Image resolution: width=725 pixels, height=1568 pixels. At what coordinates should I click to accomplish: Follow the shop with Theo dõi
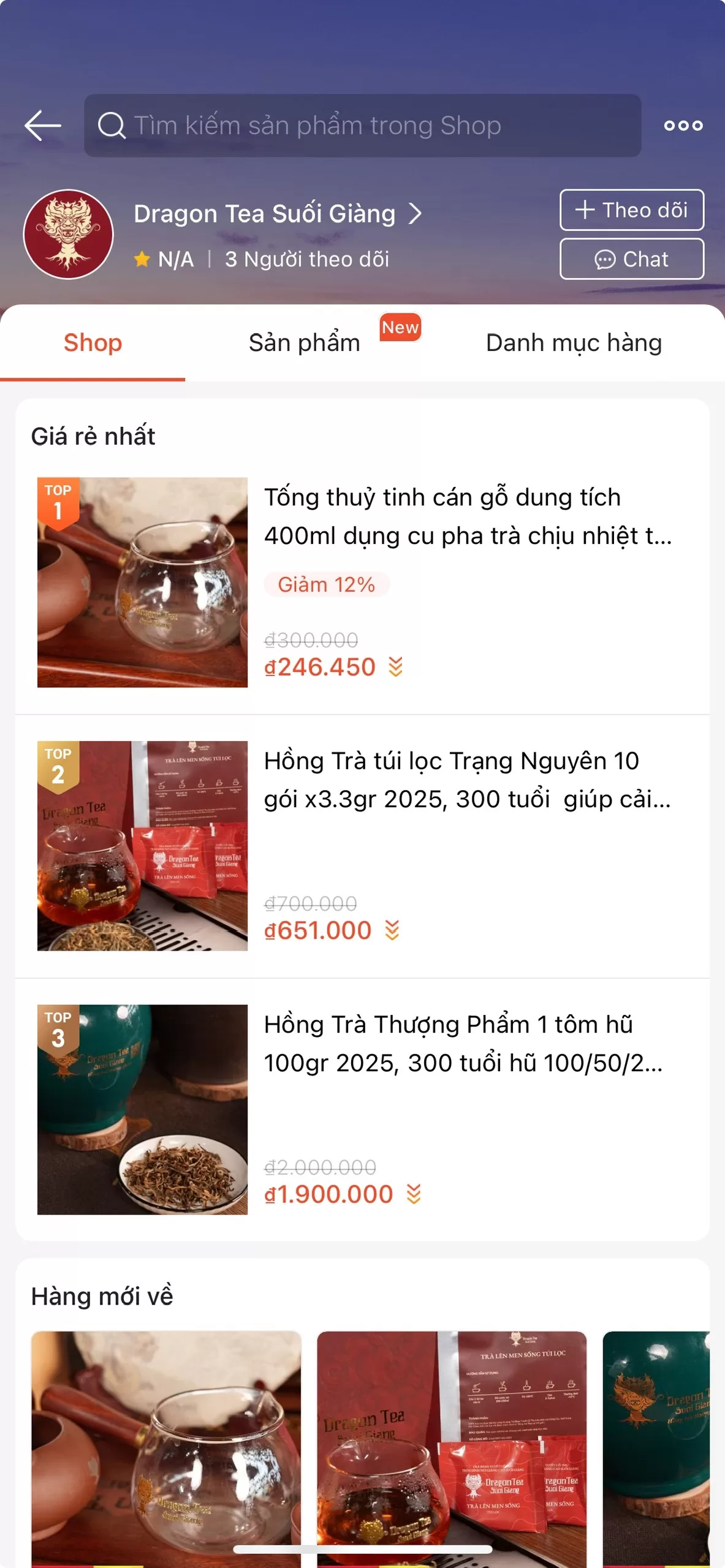[x=631, y=210]
